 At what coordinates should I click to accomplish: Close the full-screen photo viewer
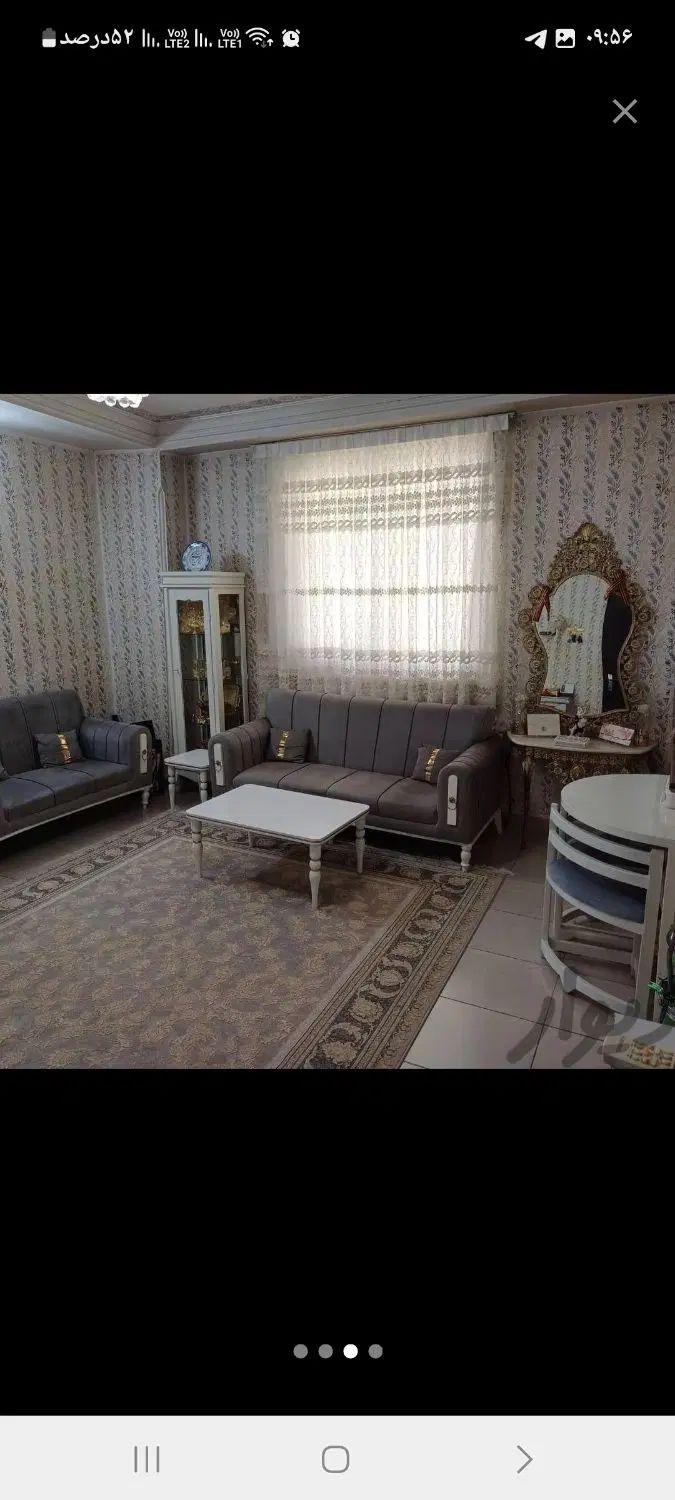coord(625,111)
